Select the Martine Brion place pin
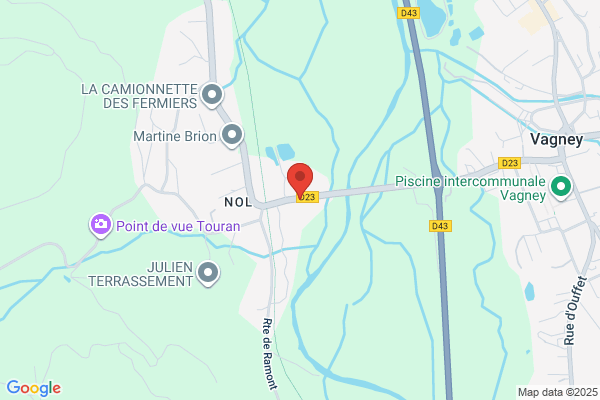Screen dimensions: 600x400 (232, 136)
